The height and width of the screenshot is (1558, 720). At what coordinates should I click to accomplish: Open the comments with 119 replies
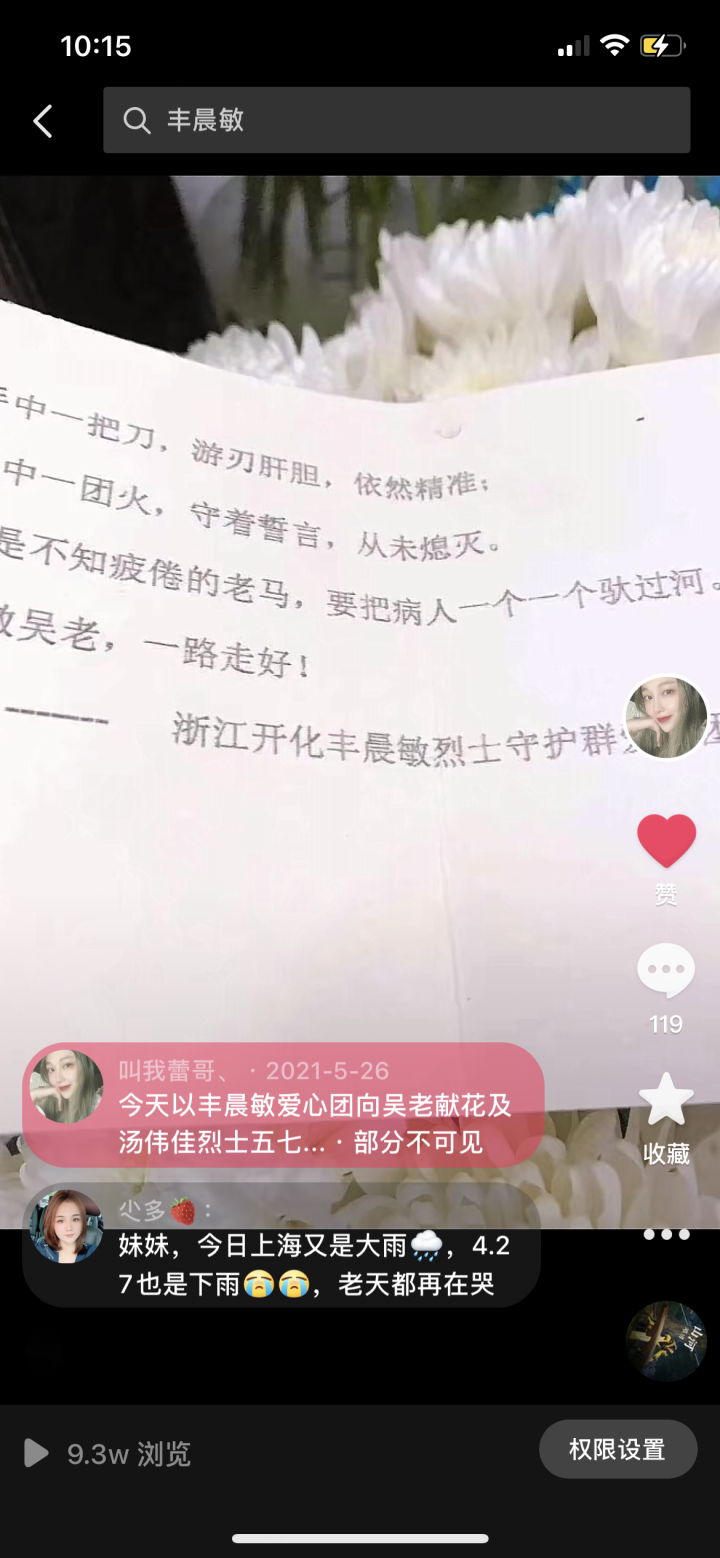[666, 971]
